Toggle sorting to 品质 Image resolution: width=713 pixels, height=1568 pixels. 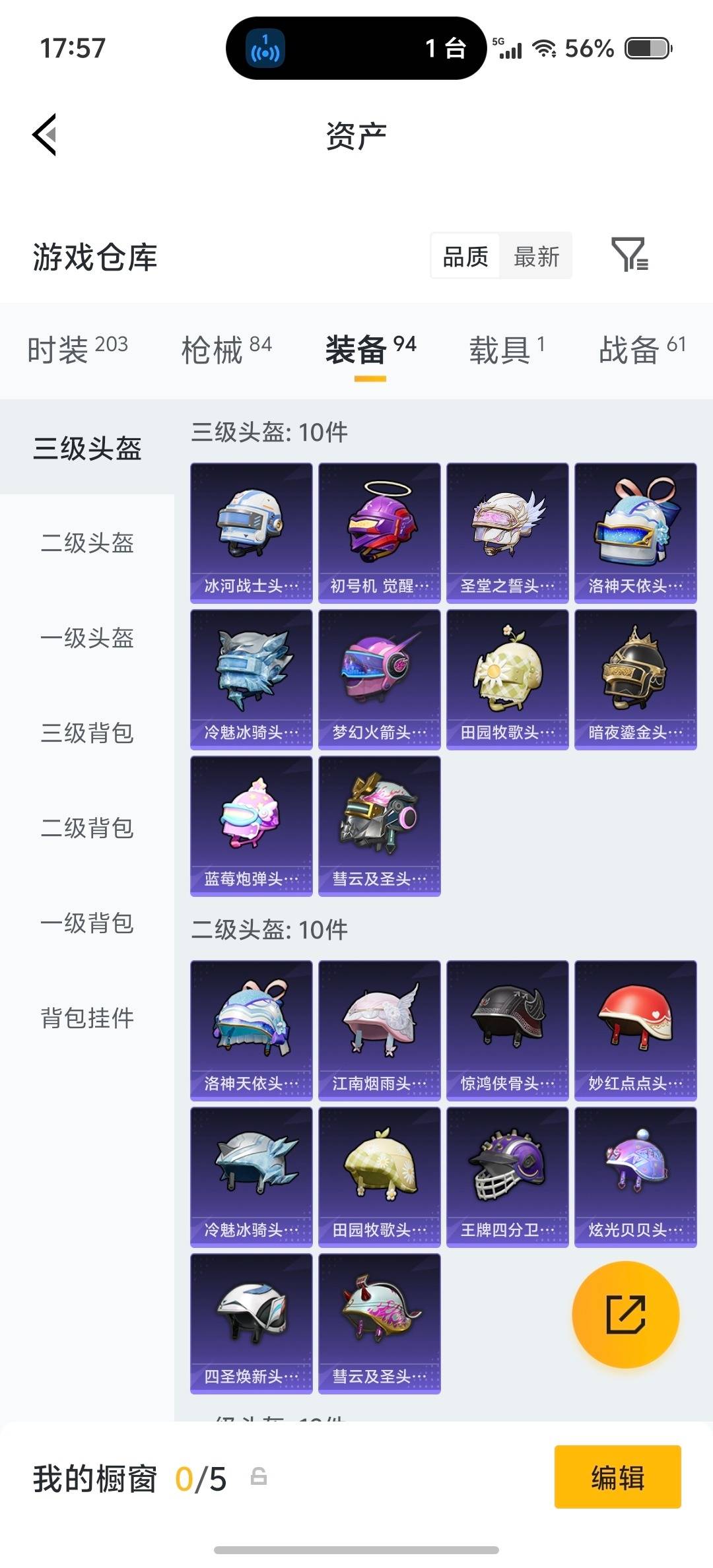point(465,256)
